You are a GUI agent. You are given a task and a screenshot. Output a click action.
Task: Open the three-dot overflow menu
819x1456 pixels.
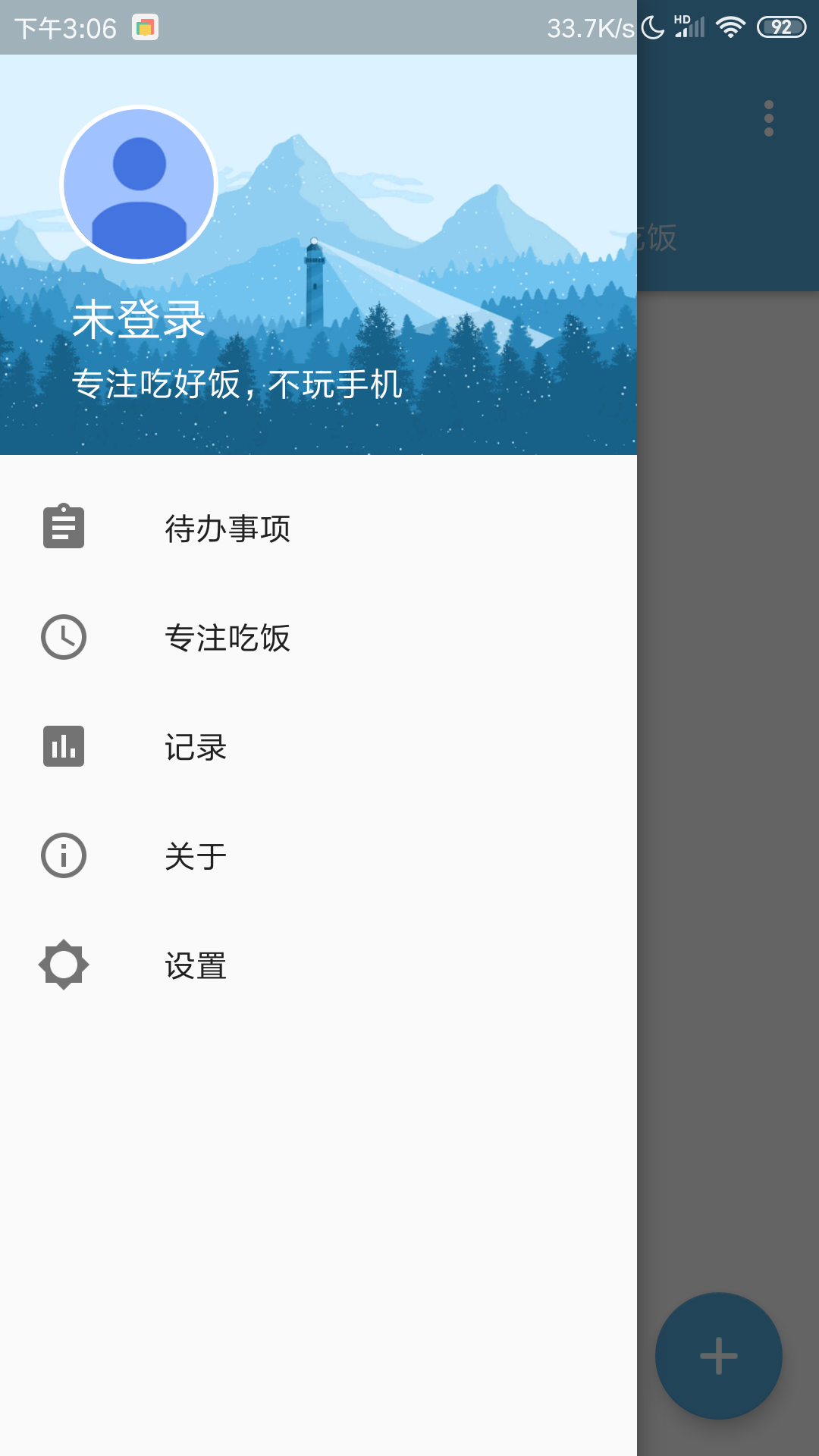(x=769, y=118)
